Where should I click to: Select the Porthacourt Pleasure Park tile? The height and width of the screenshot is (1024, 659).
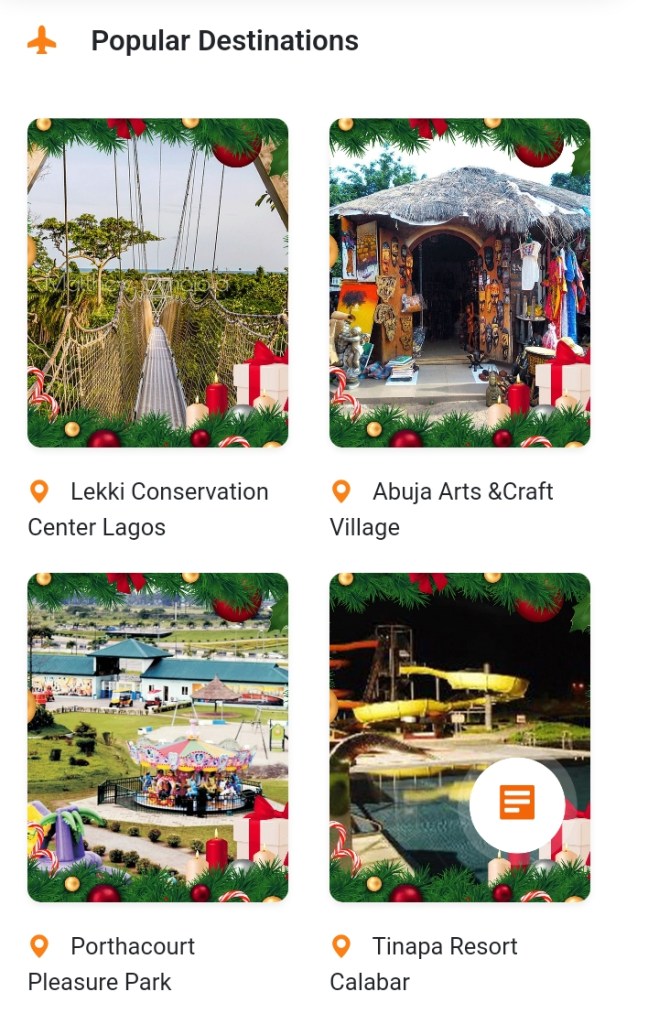[157, 737]
